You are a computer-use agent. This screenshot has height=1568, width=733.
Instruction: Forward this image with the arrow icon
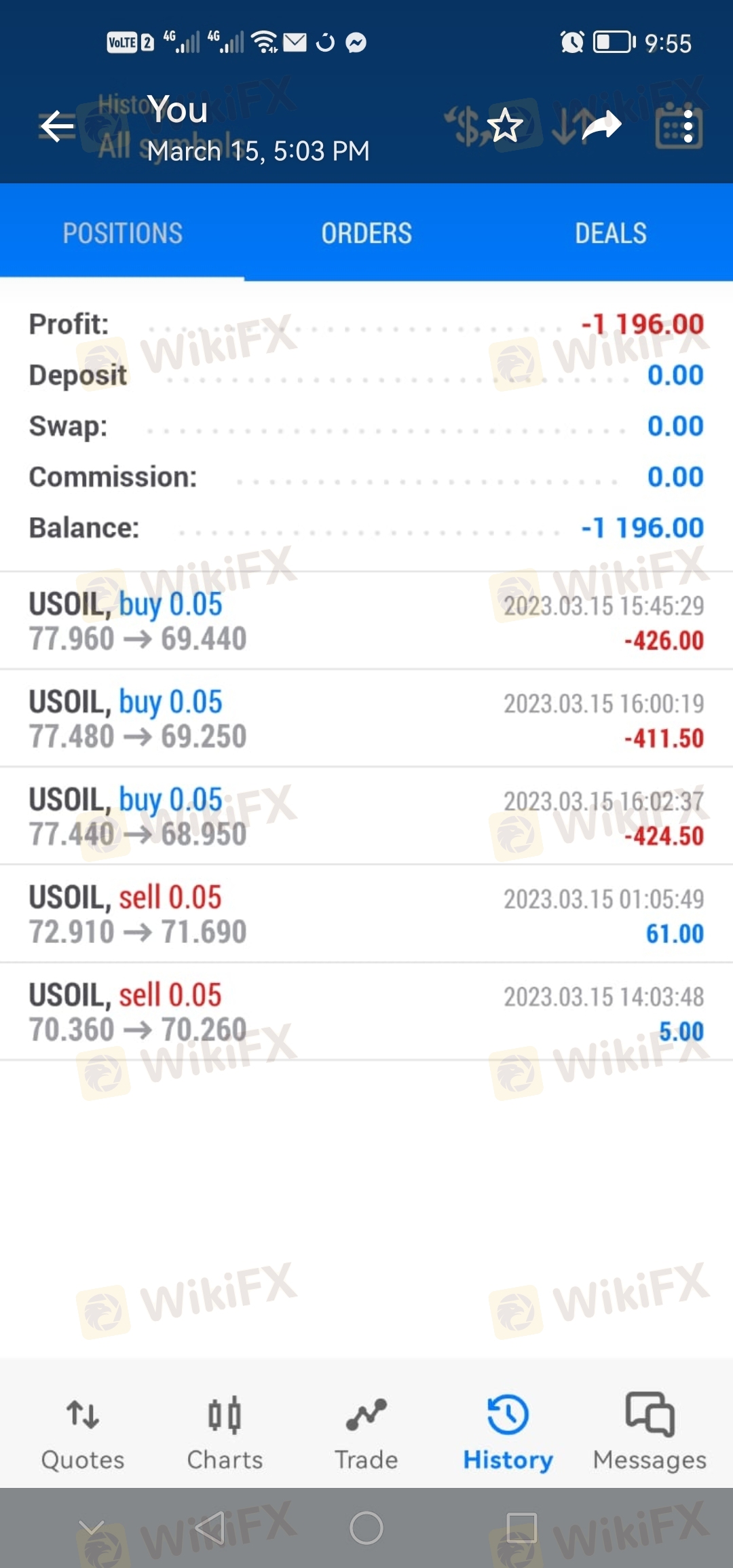tap(601, 125)
